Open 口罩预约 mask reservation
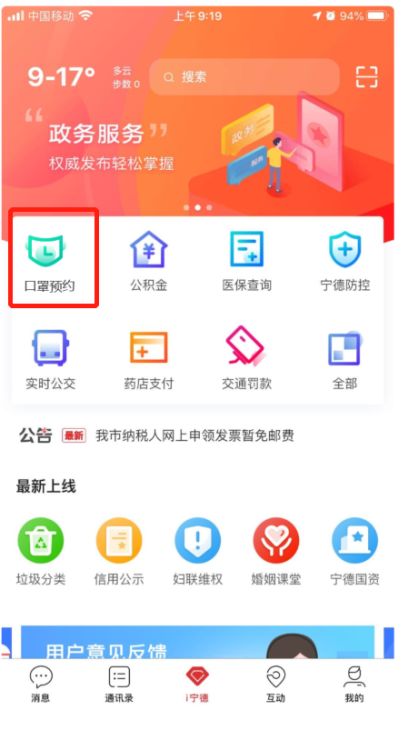Screen dimensions: 408x730 point(50,263)
